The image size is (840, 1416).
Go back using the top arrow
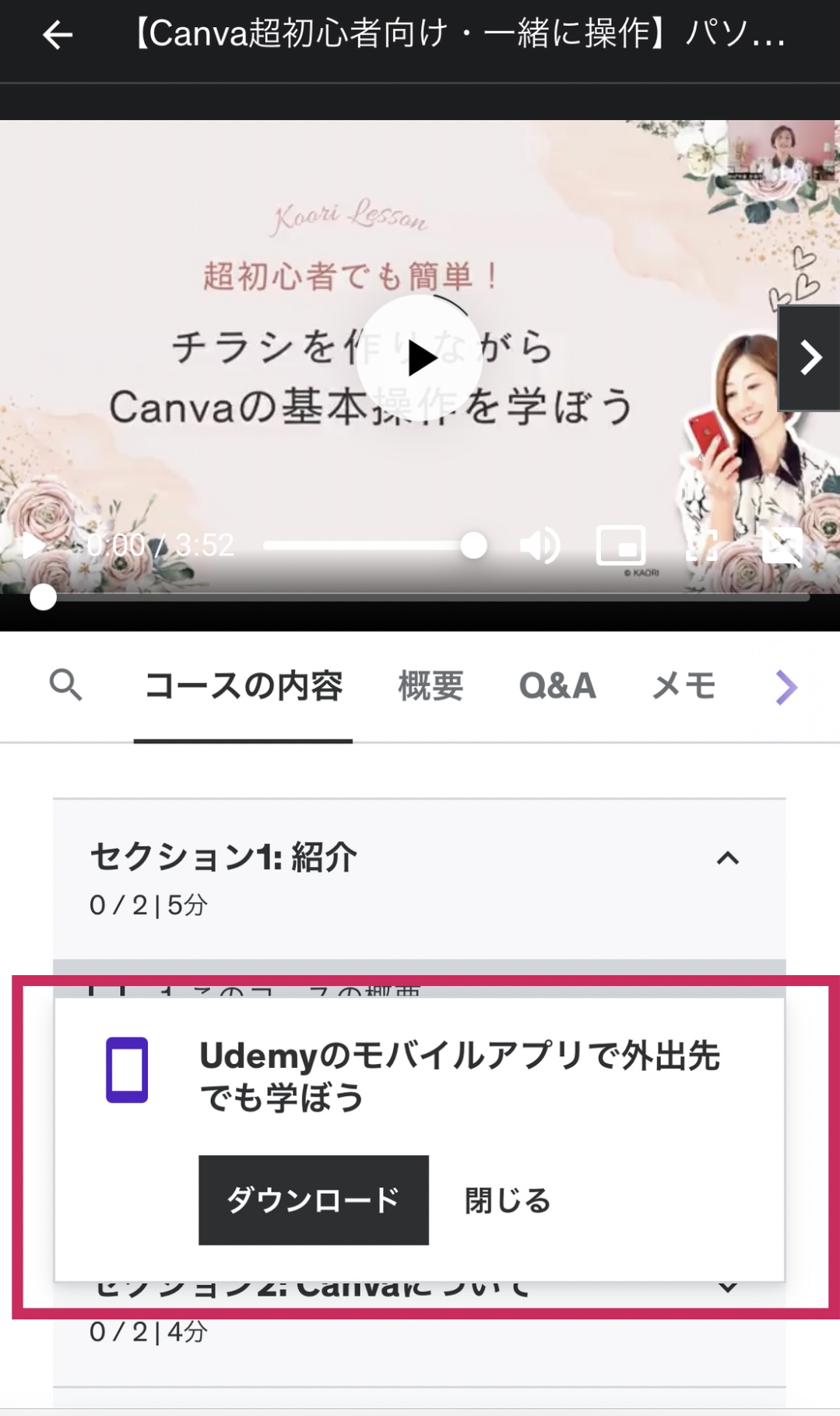[x=57, y=35]
